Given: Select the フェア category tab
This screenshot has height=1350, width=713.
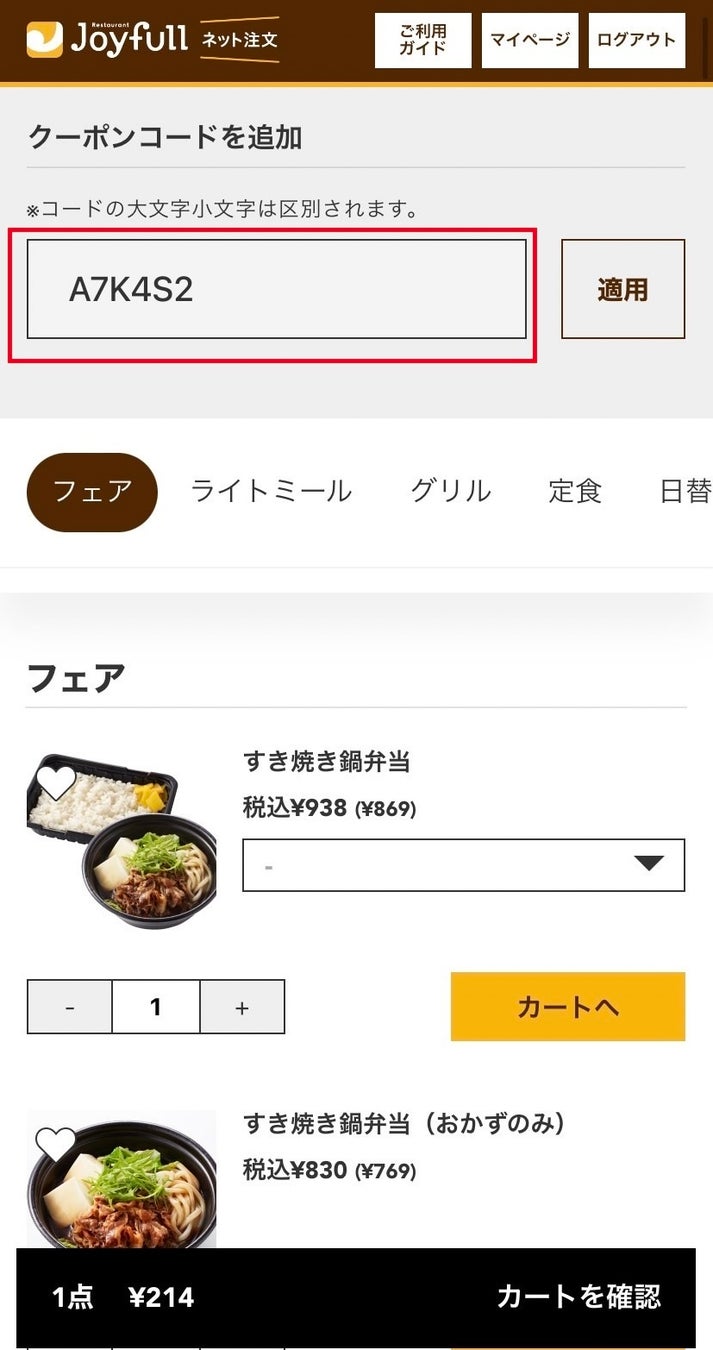Looking at the screenshot, I should (x=92, y=492).
